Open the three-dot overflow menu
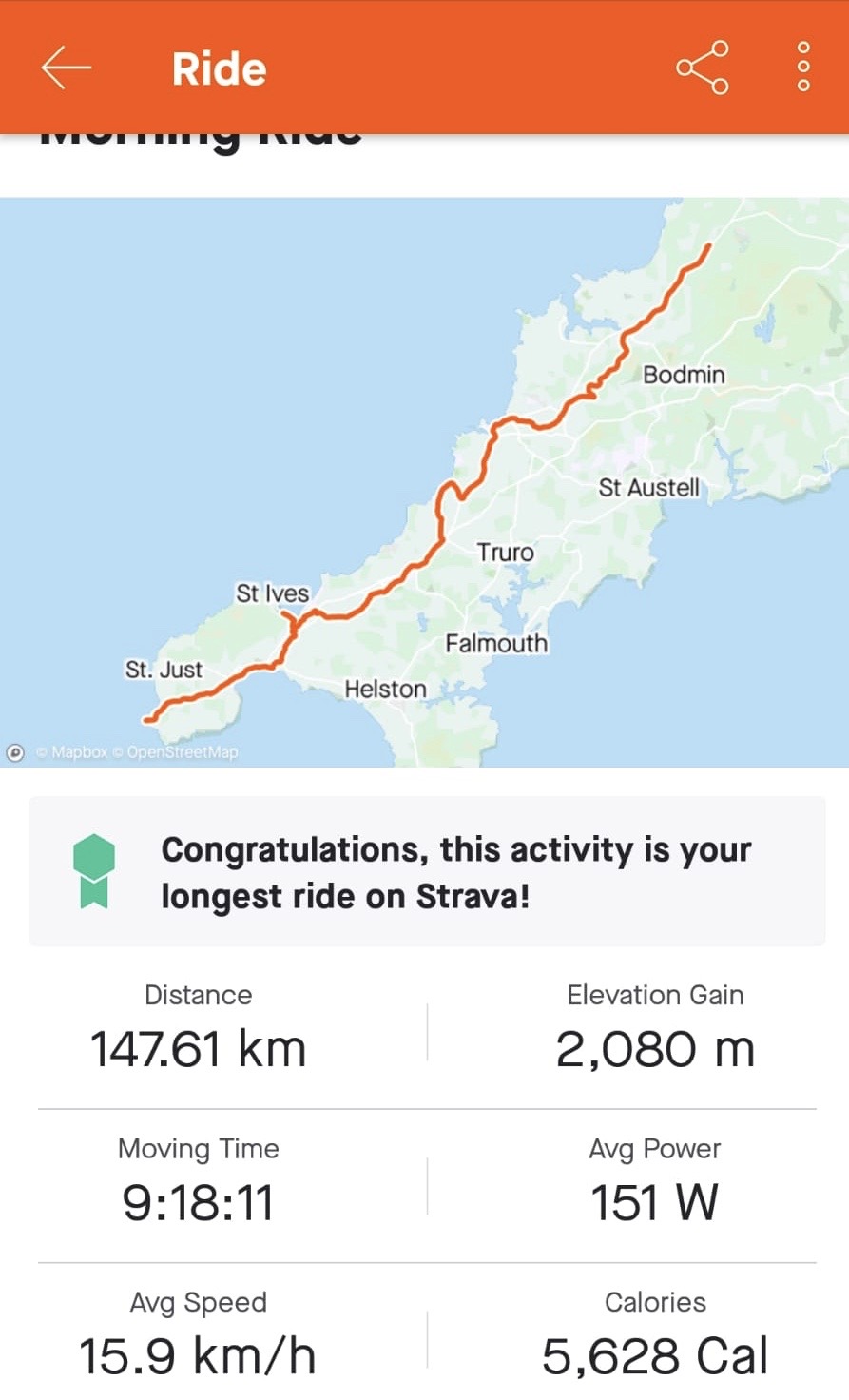 pyautogui.click(x=803, y=68)
